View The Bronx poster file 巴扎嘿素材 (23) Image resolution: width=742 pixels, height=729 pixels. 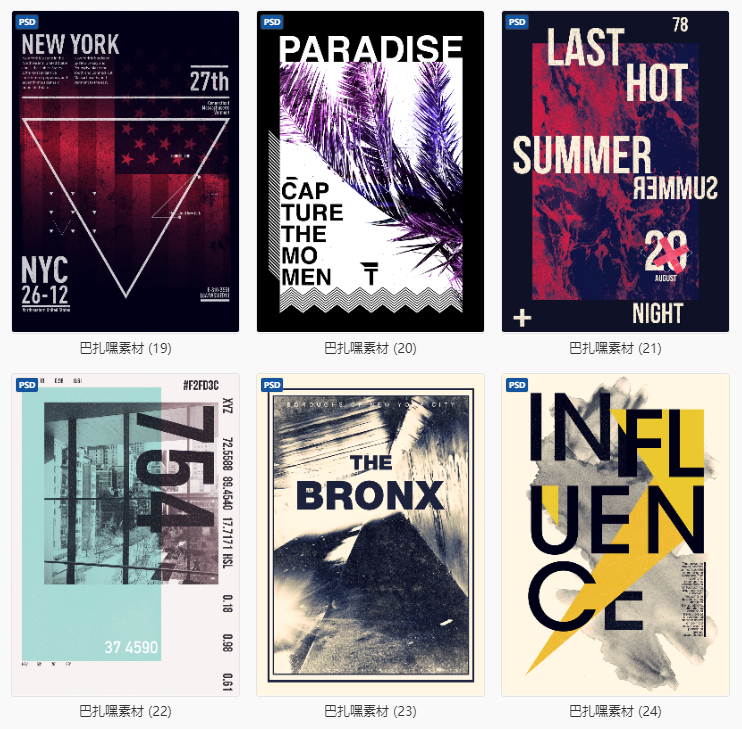click(370, 535)
